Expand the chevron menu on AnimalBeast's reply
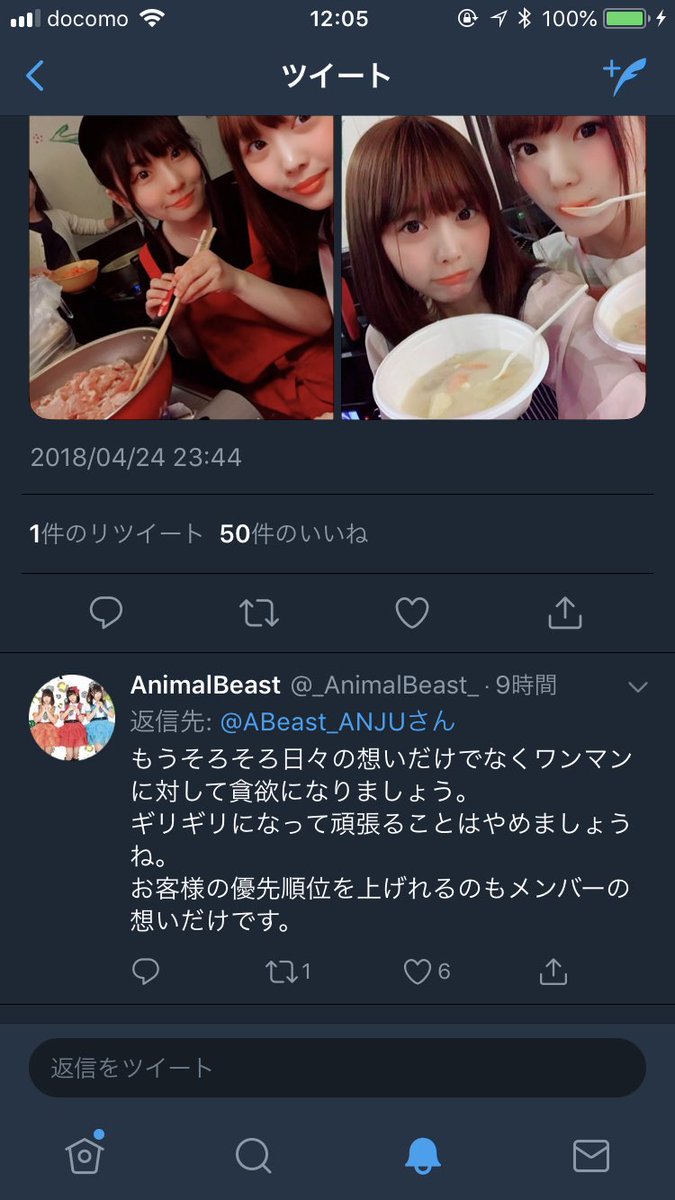Viewport: 675px width, 1200px height. pos(637,686)
